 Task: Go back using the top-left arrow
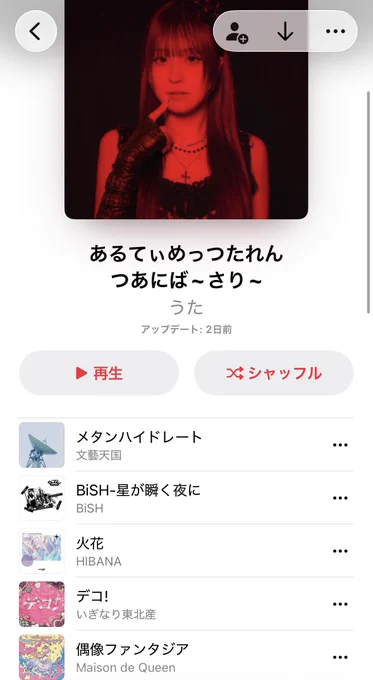tap(36, 31)
